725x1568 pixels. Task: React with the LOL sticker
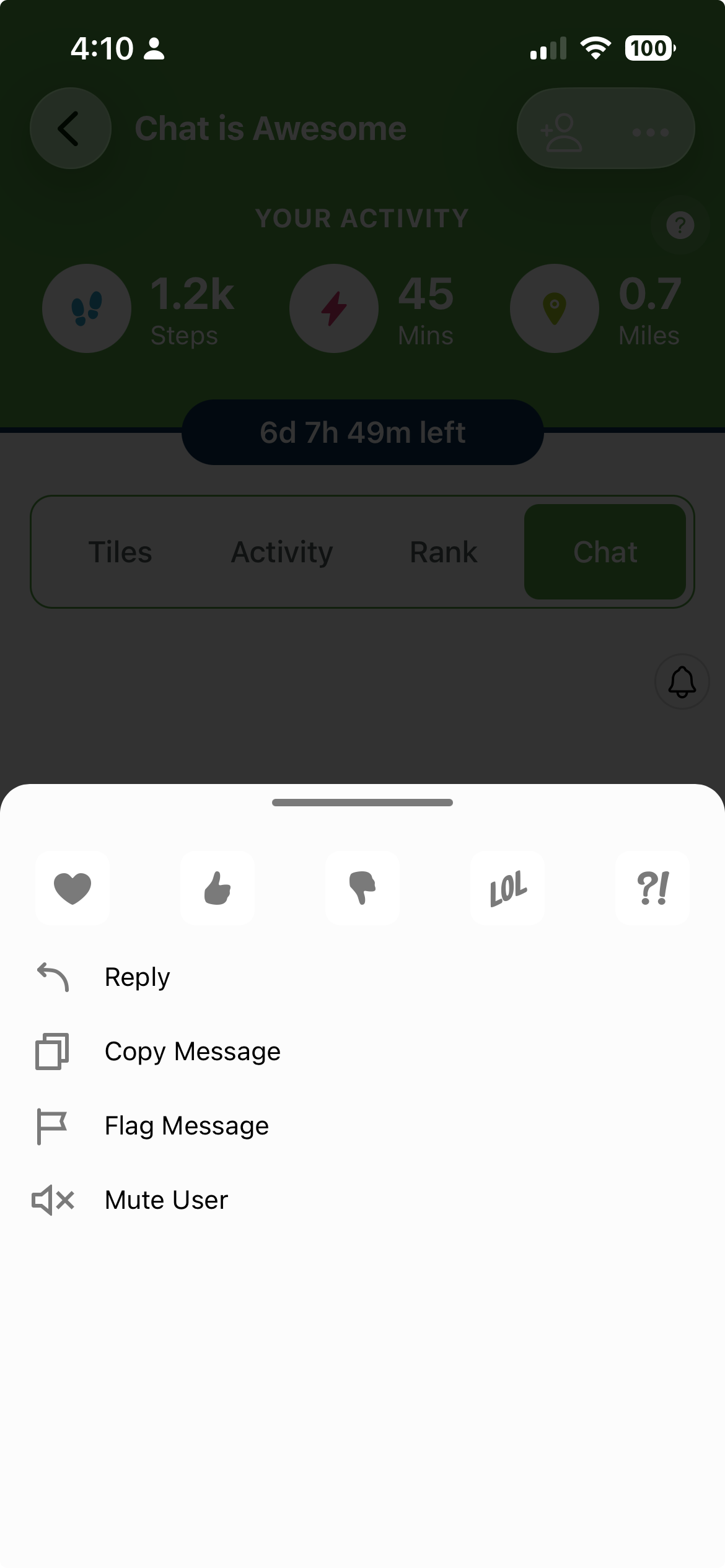507,888
